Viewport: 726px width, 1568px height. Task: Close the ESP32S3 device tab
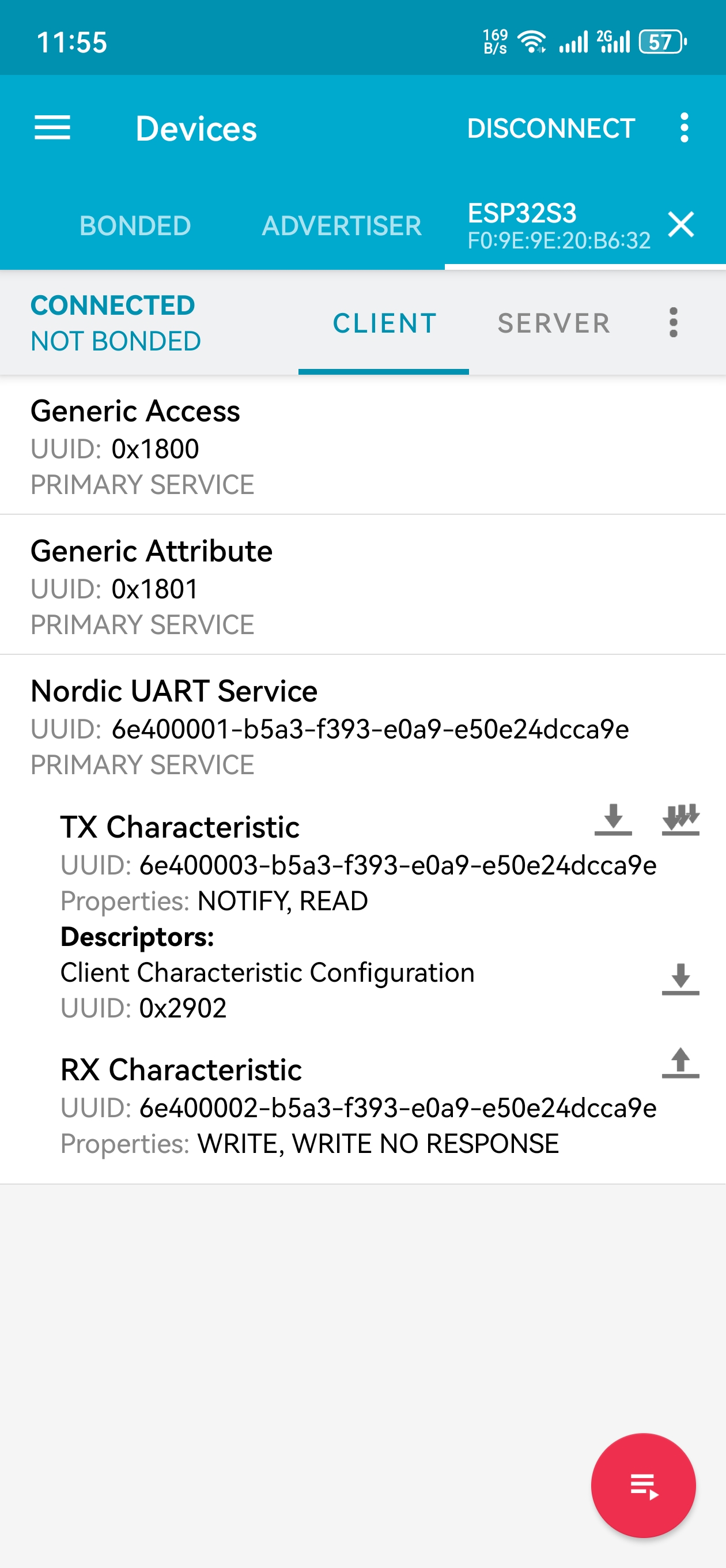[x=680, y=224]
